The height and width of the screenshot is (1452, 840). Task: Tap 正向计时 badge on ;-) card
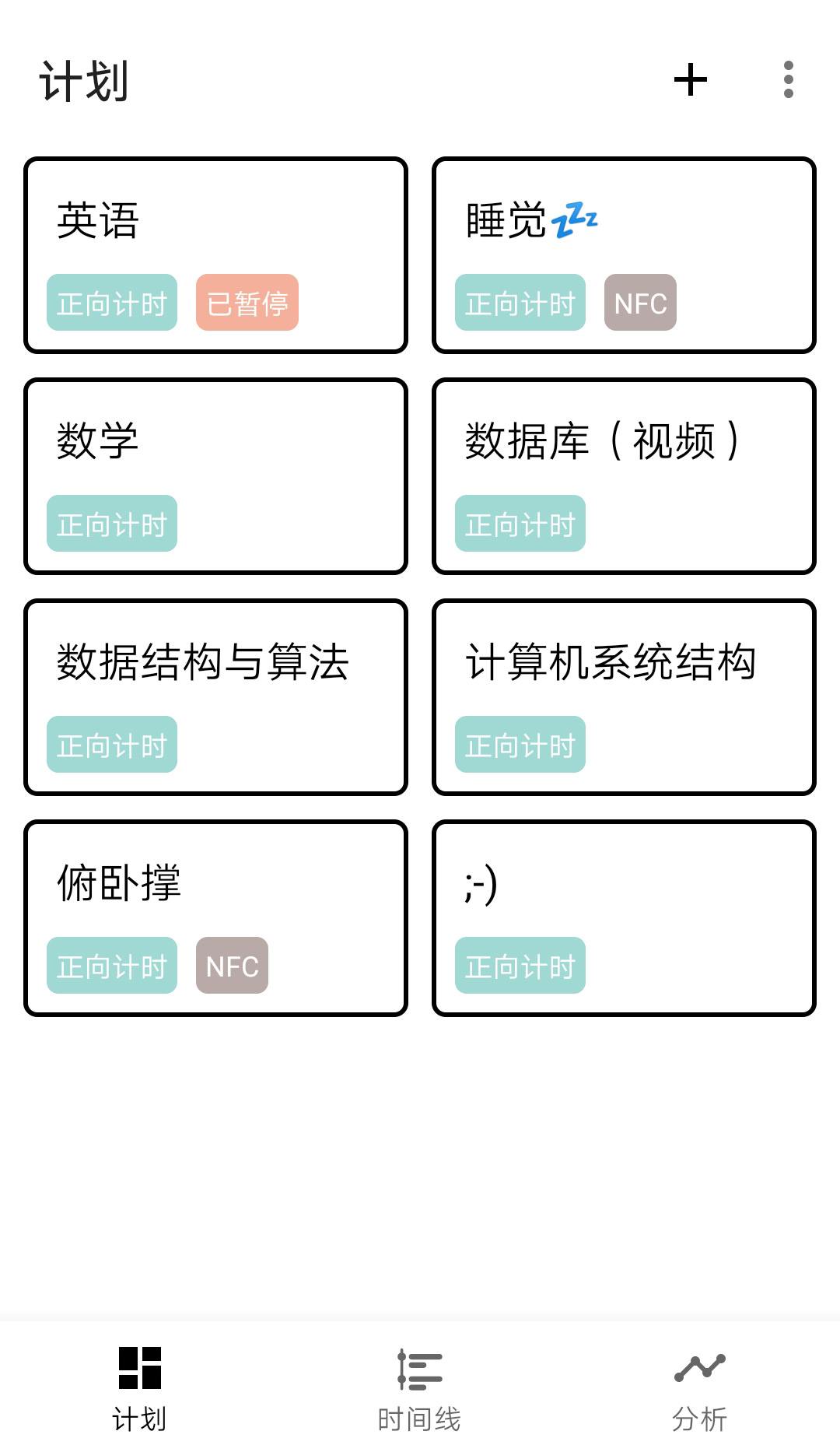pos(521,966)
